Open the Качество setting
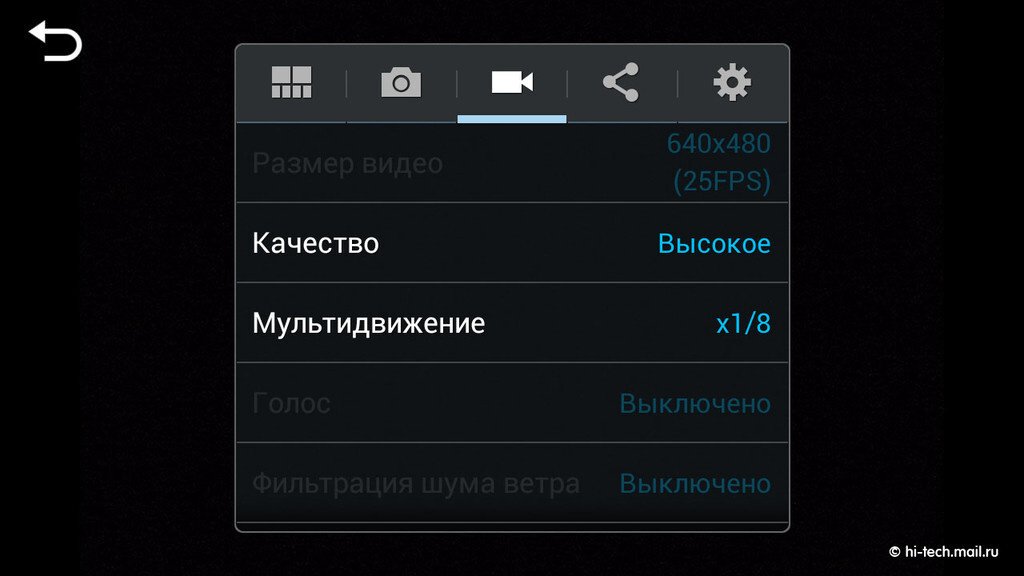Image resolution: width=1024 pixels, height=576 pixels. coord(512,243)
